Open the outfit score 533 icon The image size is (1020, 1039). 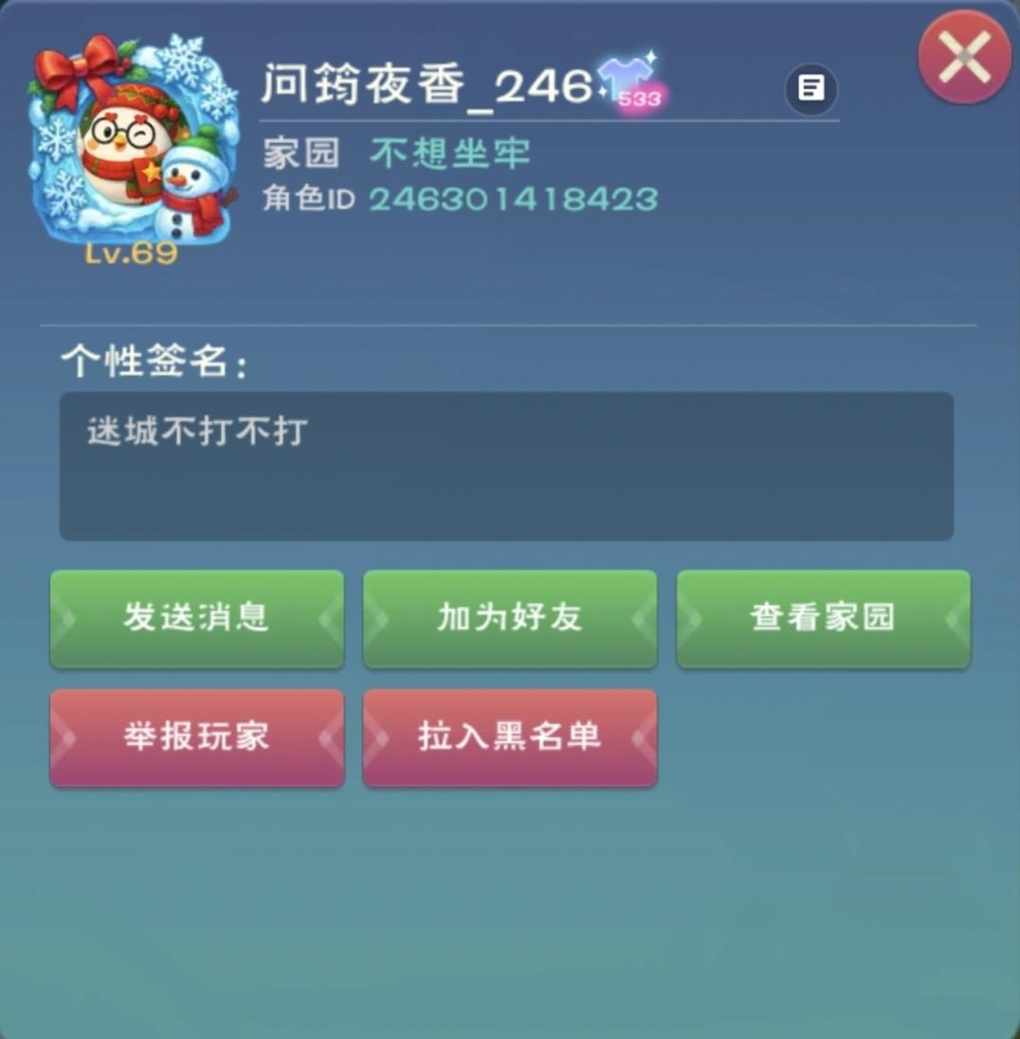pos(631,82)
